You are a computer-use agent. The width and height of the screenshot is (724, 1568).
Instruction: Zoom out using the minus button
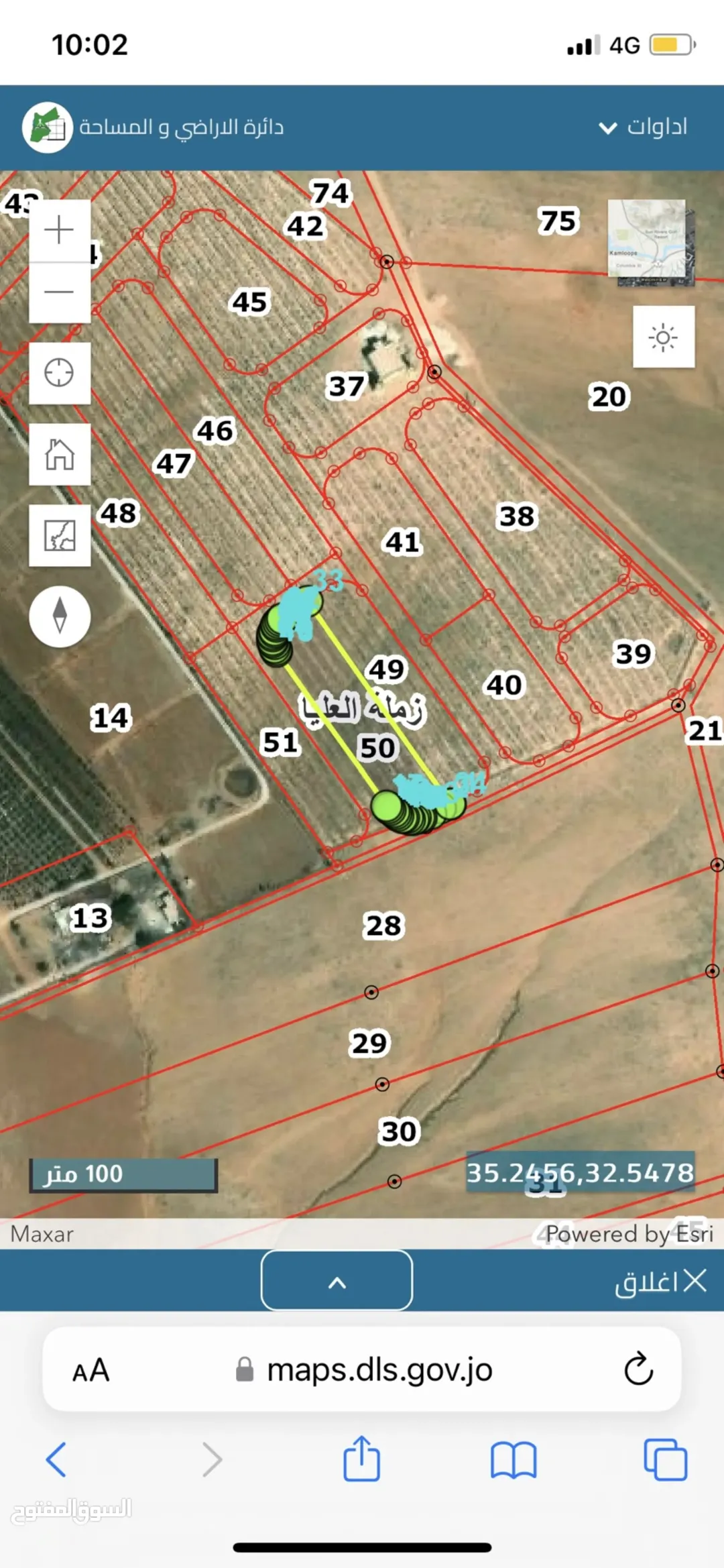[x=60, y=292]
